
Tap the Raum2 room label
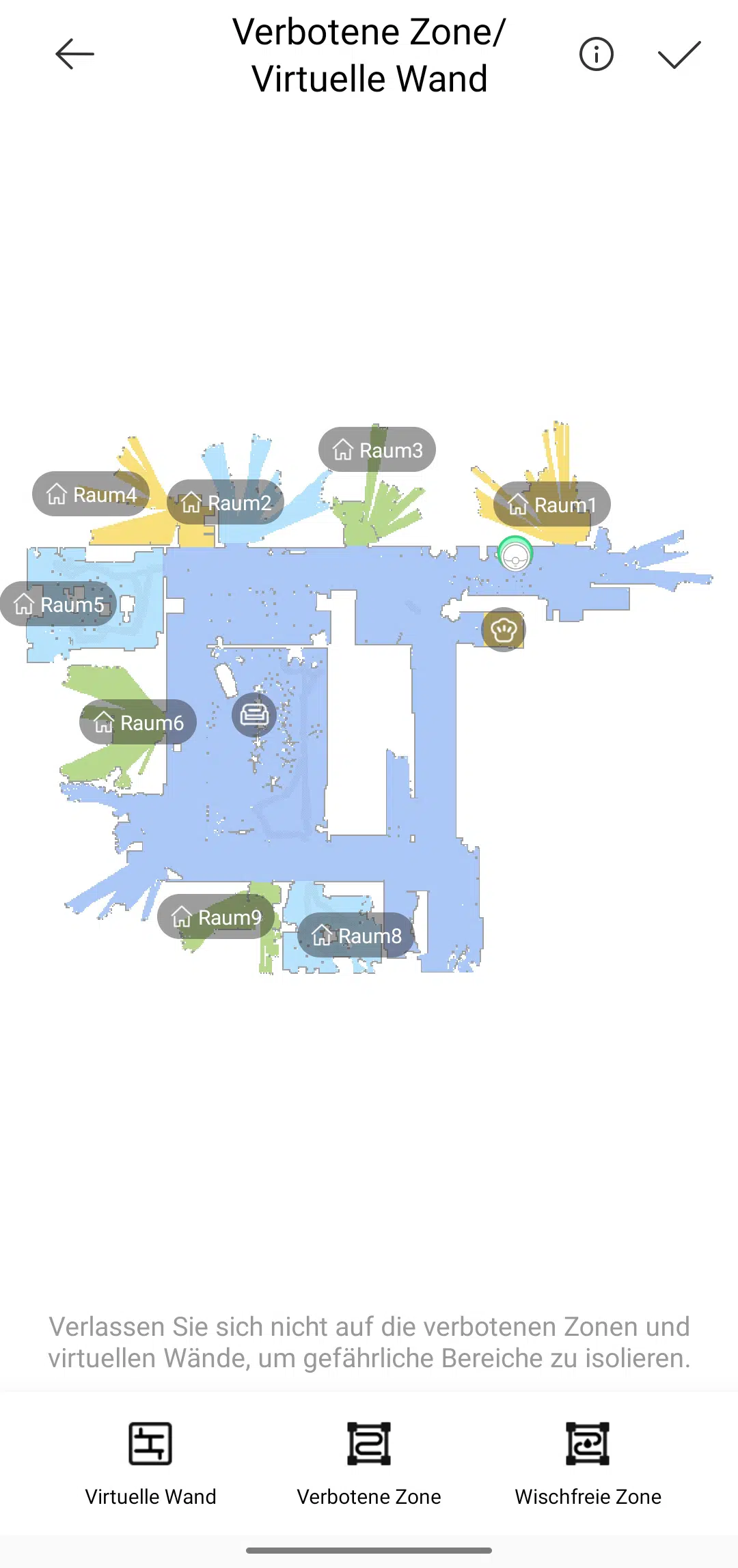point(225,502)
